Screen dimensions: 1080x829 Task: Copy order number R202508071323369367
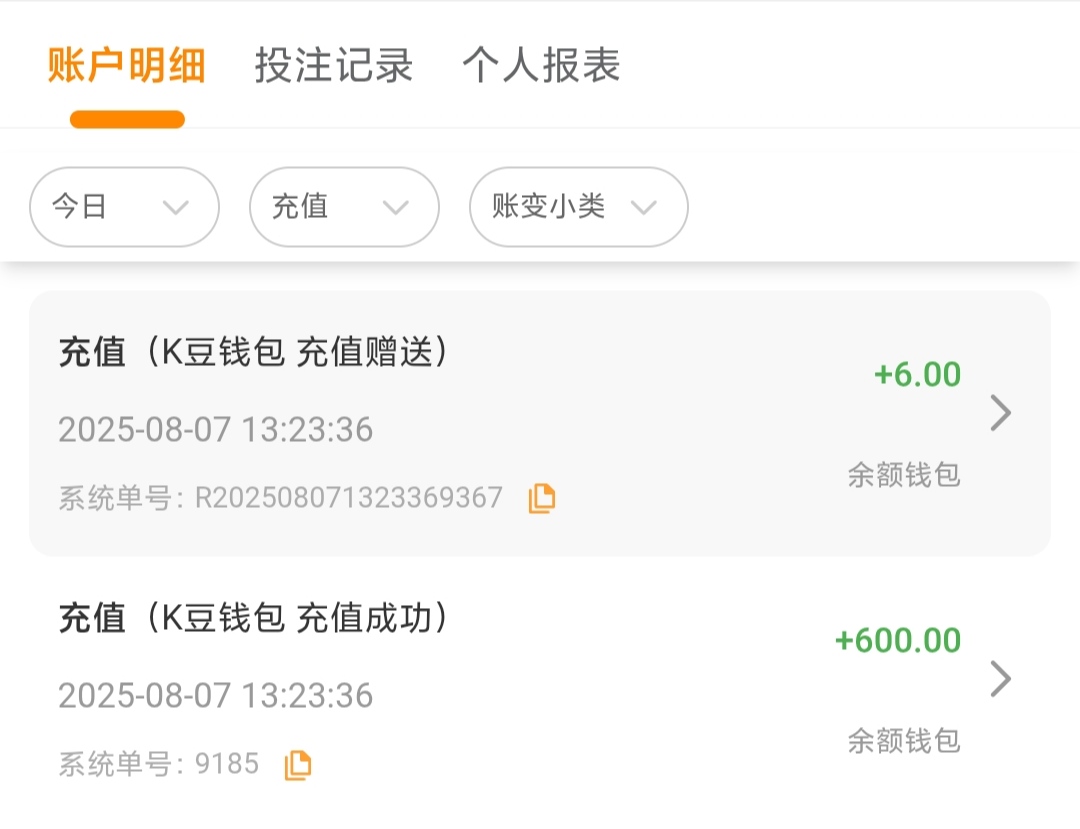(x=542, y=498)
